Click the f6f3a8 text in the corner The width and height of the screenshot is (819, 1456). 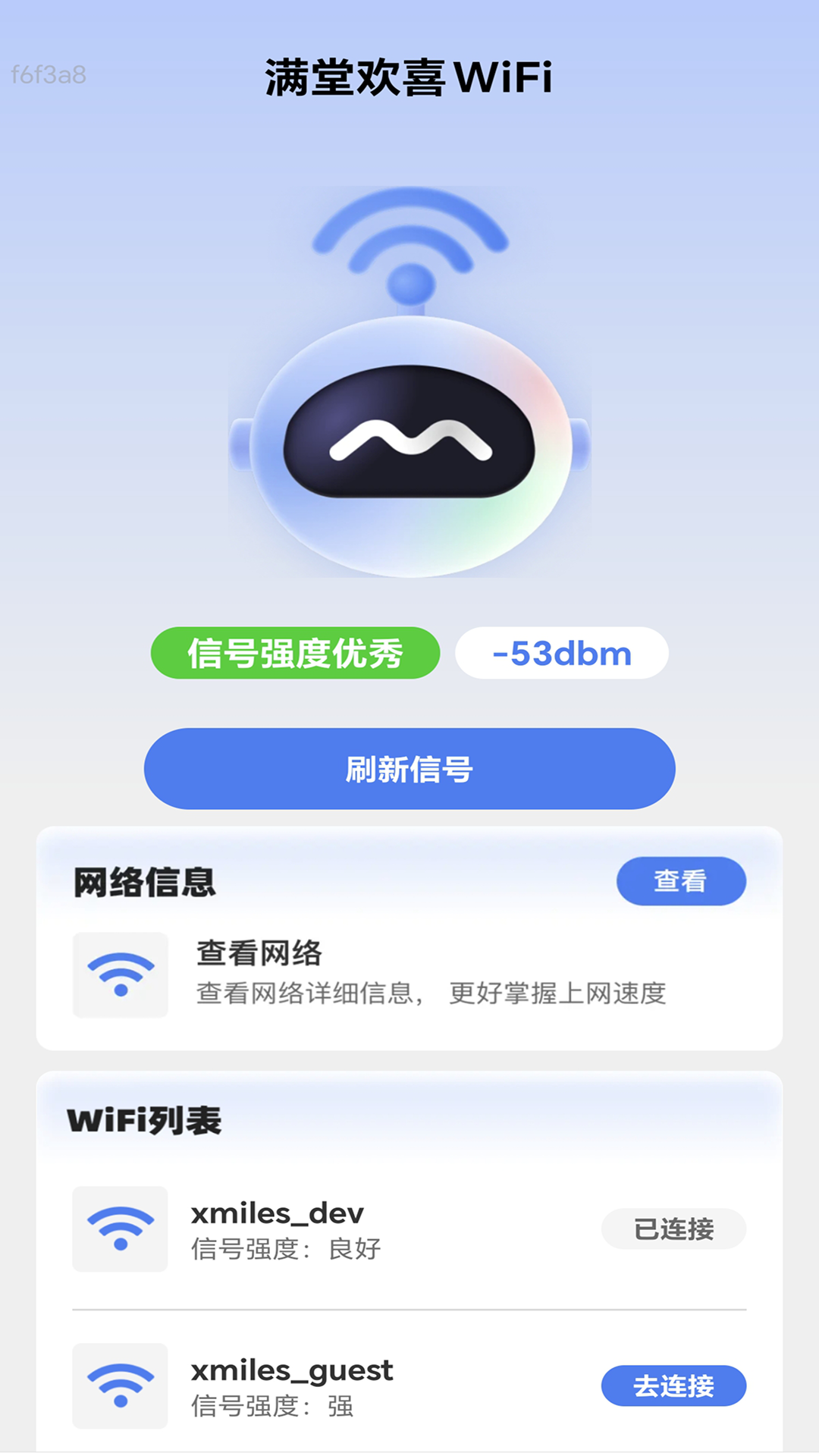(x=48, y=74)
